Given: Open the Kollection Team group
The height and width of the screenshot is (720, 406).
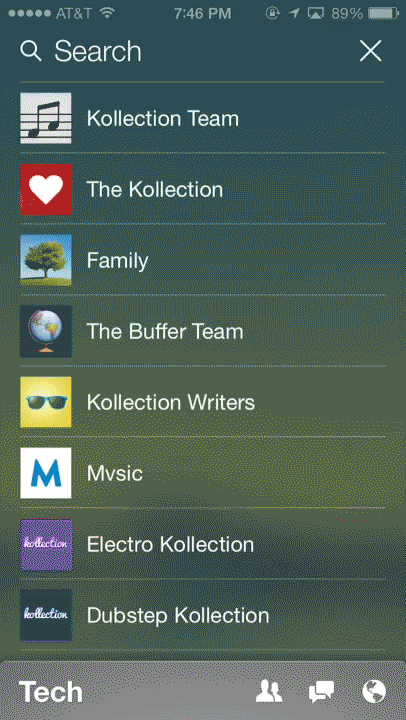Looking at the screenshot, I should point(203,118).
